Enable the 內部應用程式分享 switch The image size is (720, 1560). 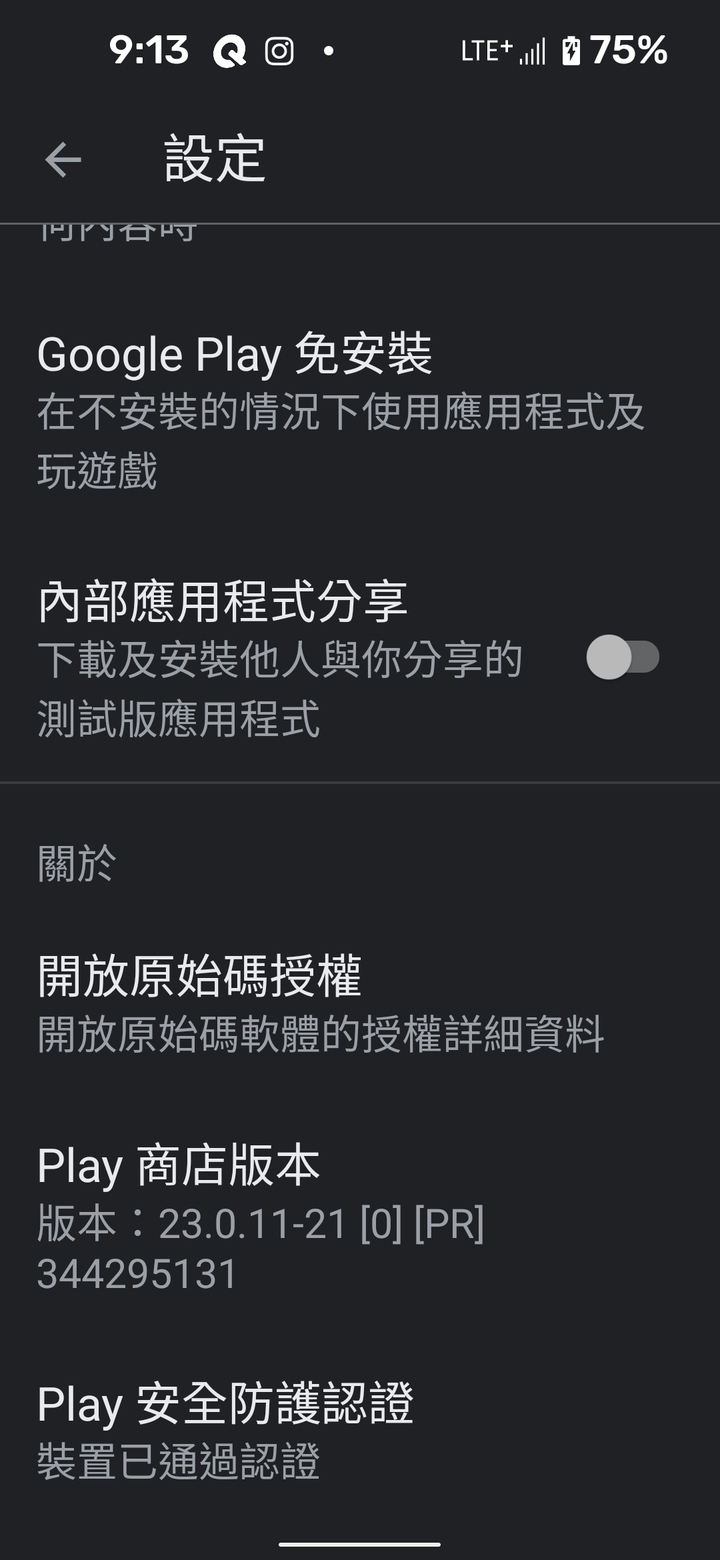tap(622, 658)
